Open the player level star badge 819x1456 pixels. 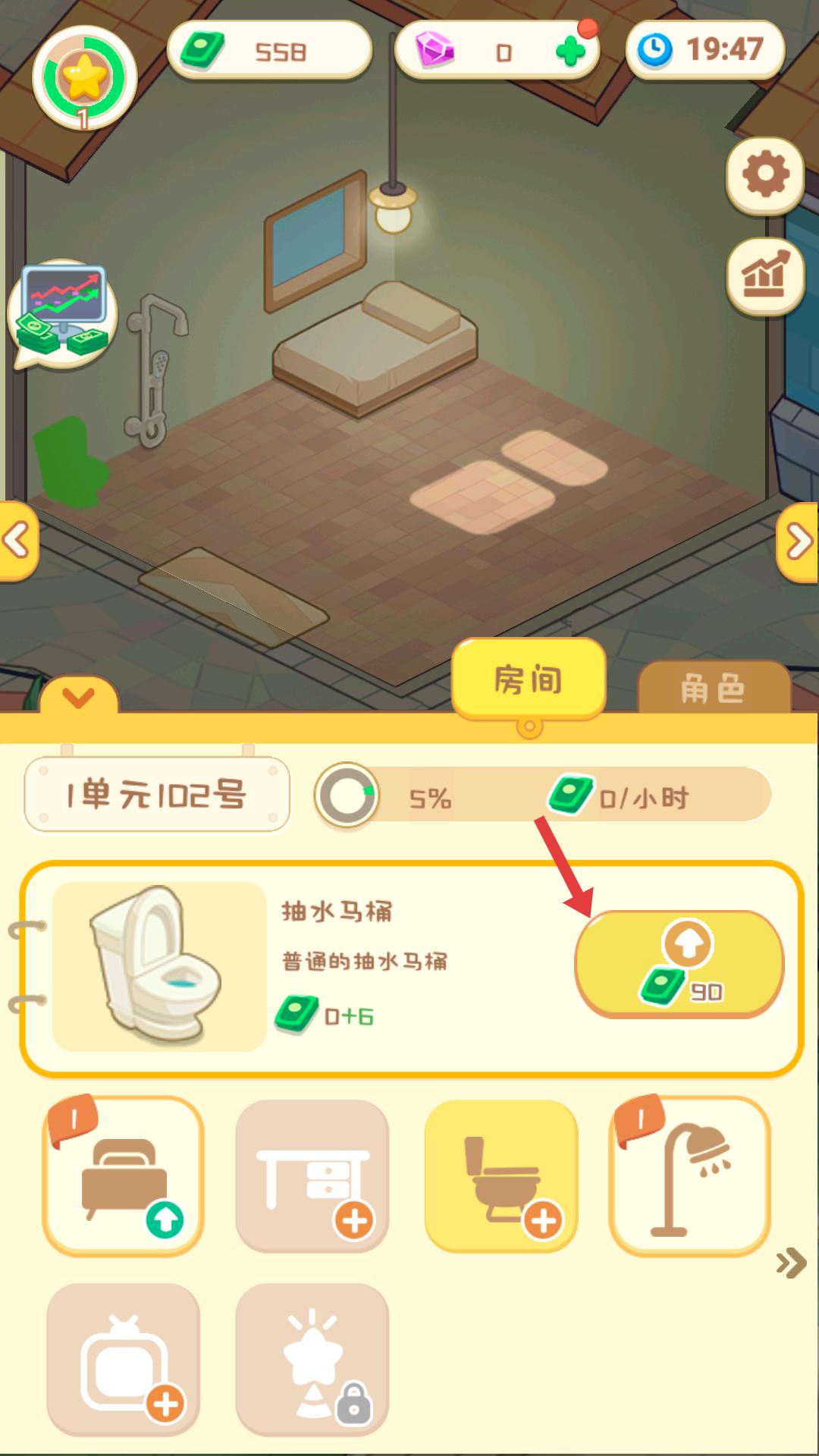[84, 78]
